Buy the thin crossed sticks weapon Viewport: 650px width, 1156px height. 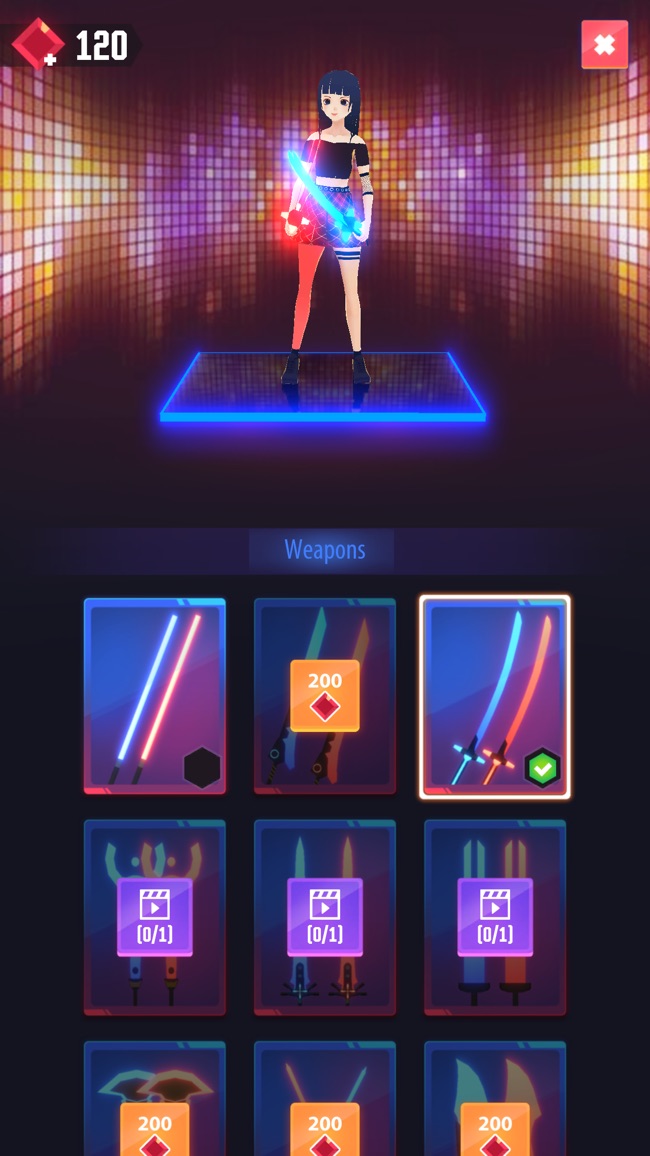[x=325, y=1129]
